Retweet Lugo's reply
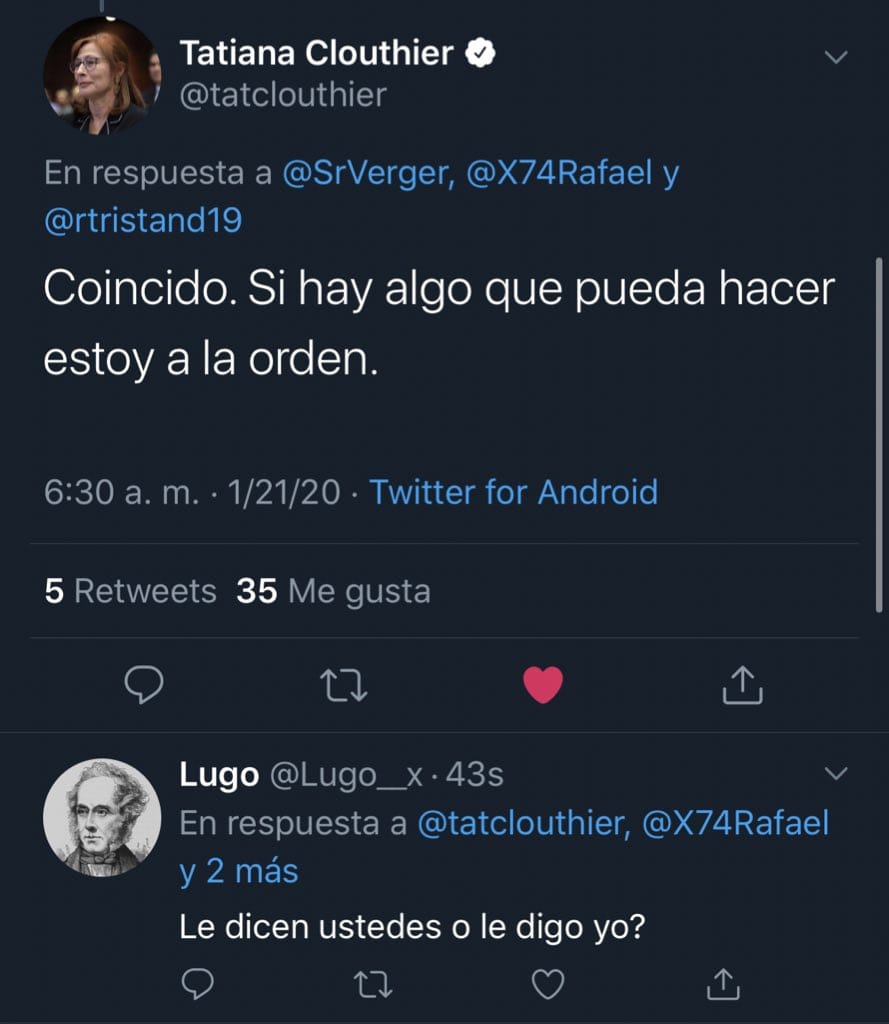This screenshot has width=889, height=1024. 373,985
